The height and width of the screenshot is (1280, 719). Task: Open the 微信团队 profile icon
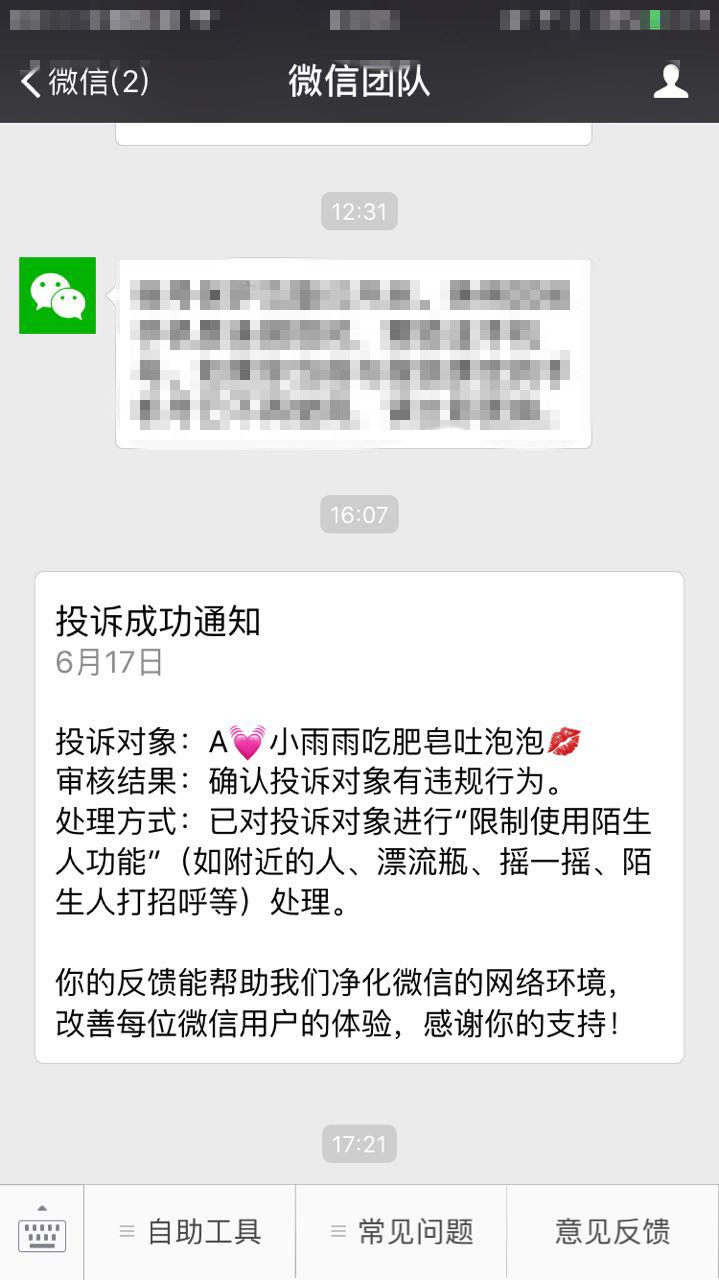(x=671, y=82)
